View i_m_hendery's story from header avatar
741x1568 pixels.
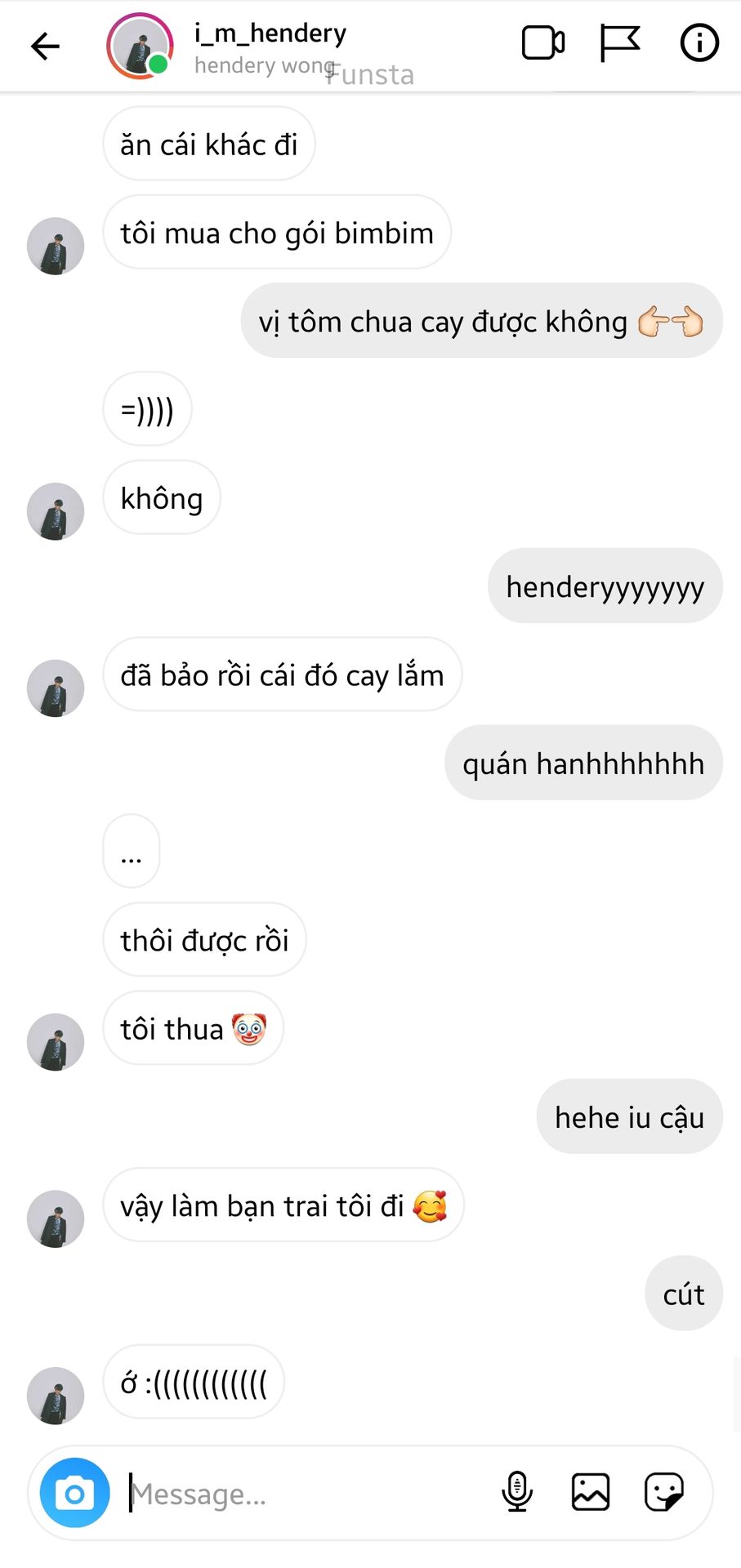pyautogui.click(x=139, y=46)
